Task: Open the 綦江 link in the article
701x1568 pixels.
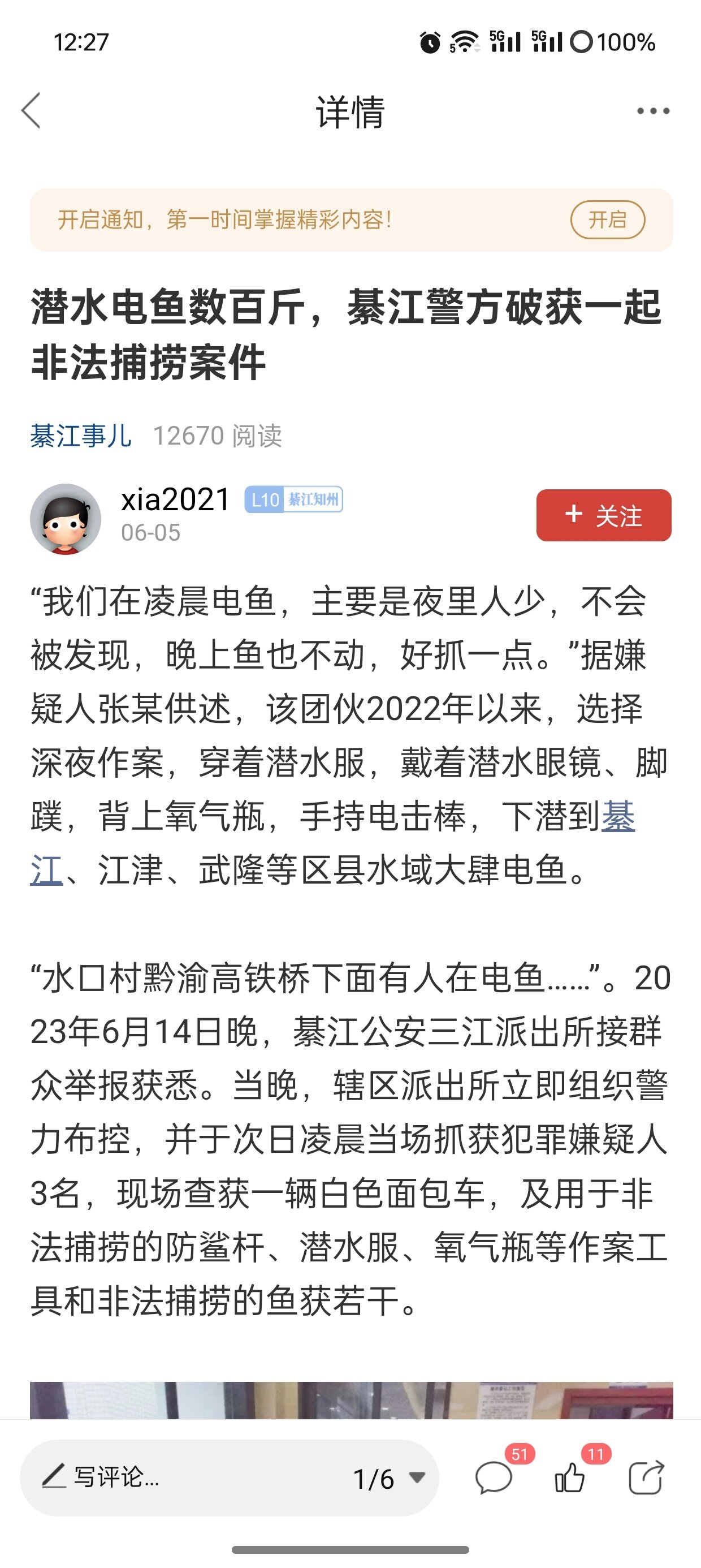Action: (618, 817)
